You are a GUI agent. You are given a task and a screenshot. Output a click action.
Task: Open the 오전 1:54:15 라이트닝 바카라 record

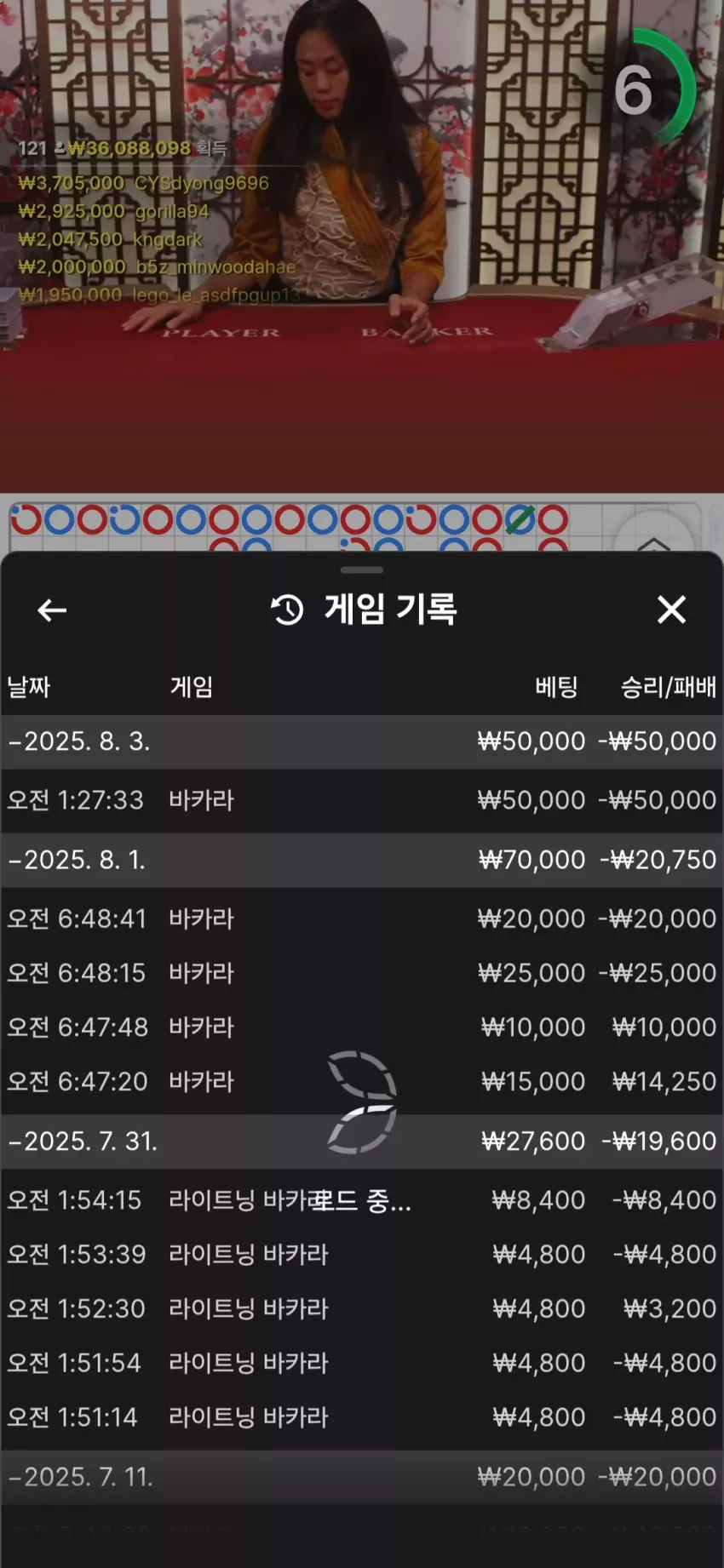tap(362, 1200)
